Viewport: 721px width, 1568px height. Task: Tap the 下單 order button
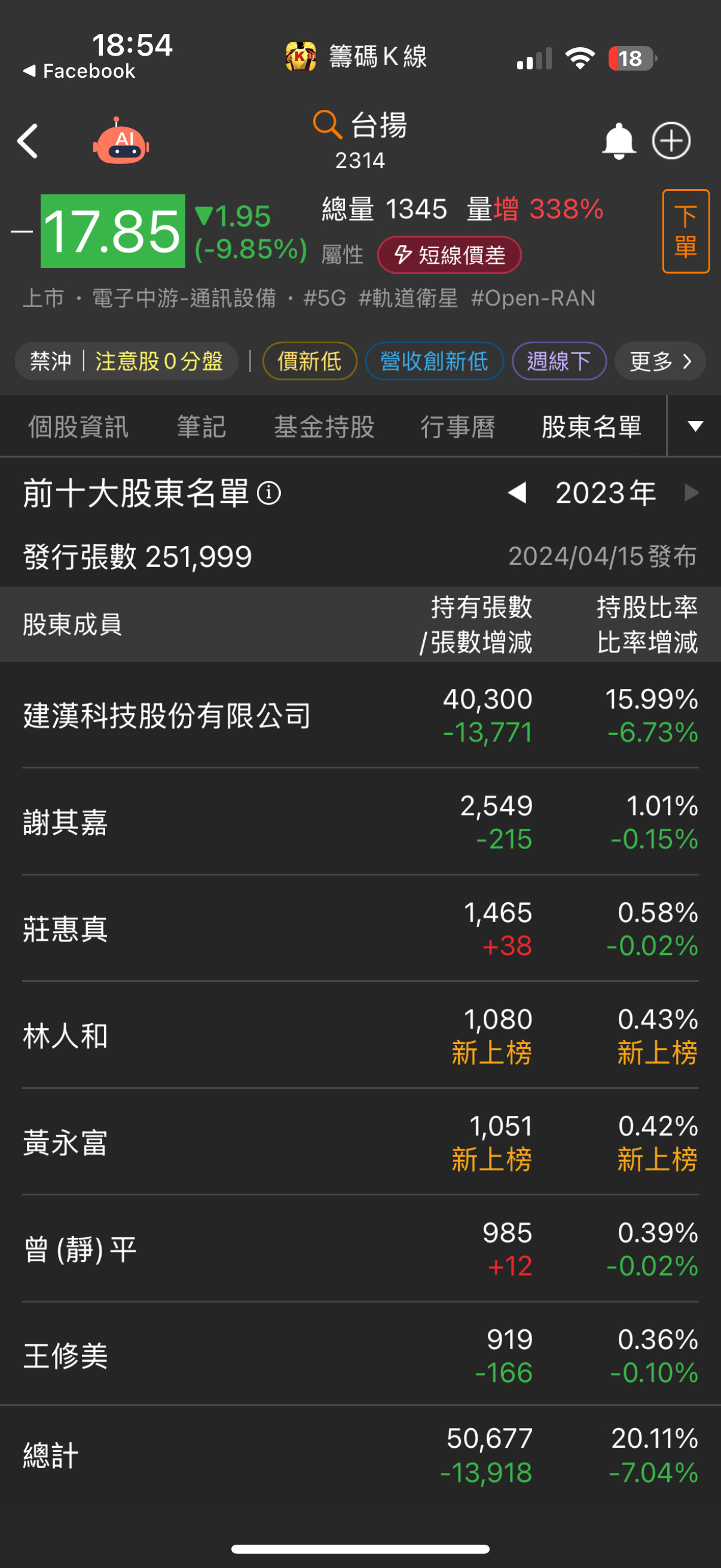point(686,231)
